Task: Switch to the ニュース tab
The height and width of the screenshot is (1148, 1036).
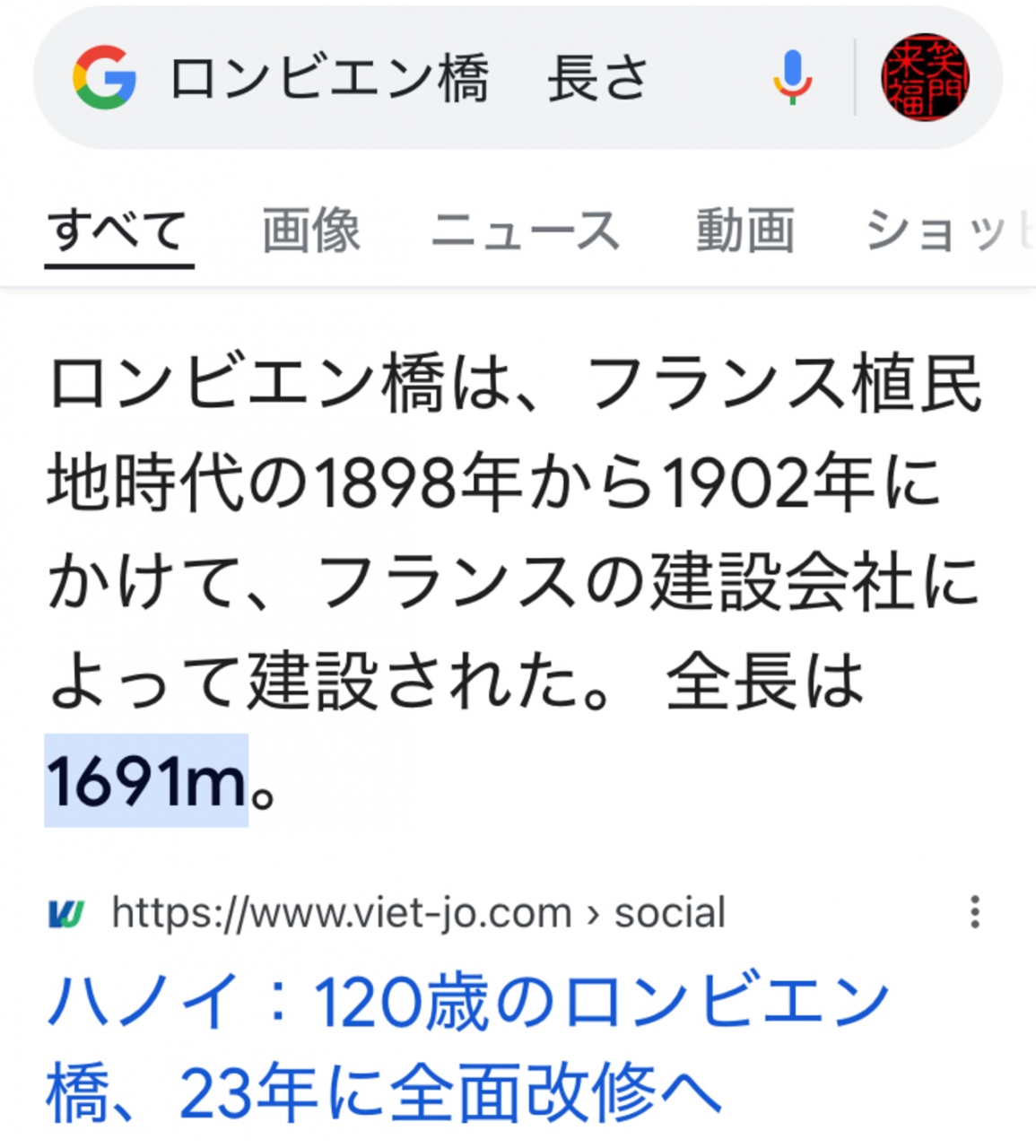Action: click(x=526, y=230)
